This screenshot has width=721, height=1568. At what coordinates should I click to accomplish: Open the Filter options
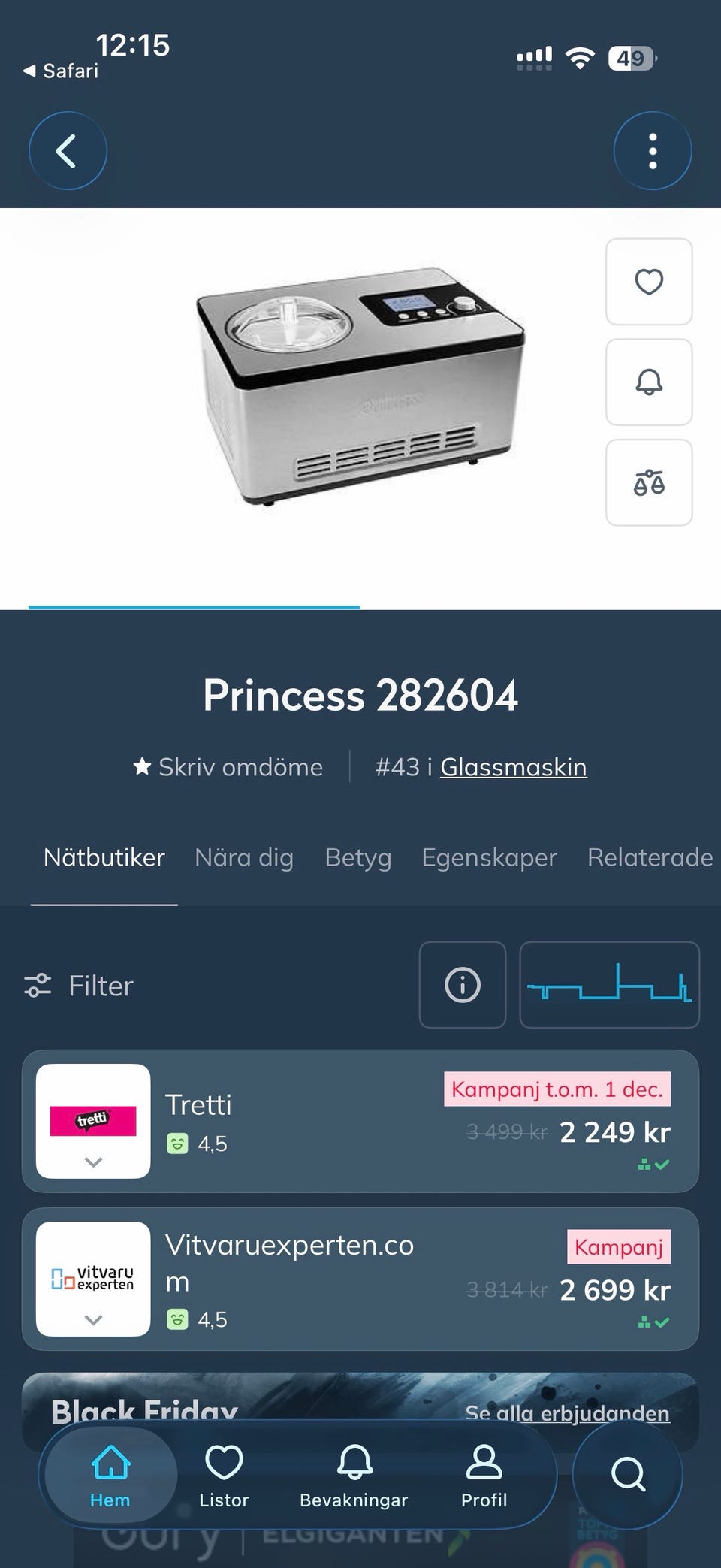point(79,986)
